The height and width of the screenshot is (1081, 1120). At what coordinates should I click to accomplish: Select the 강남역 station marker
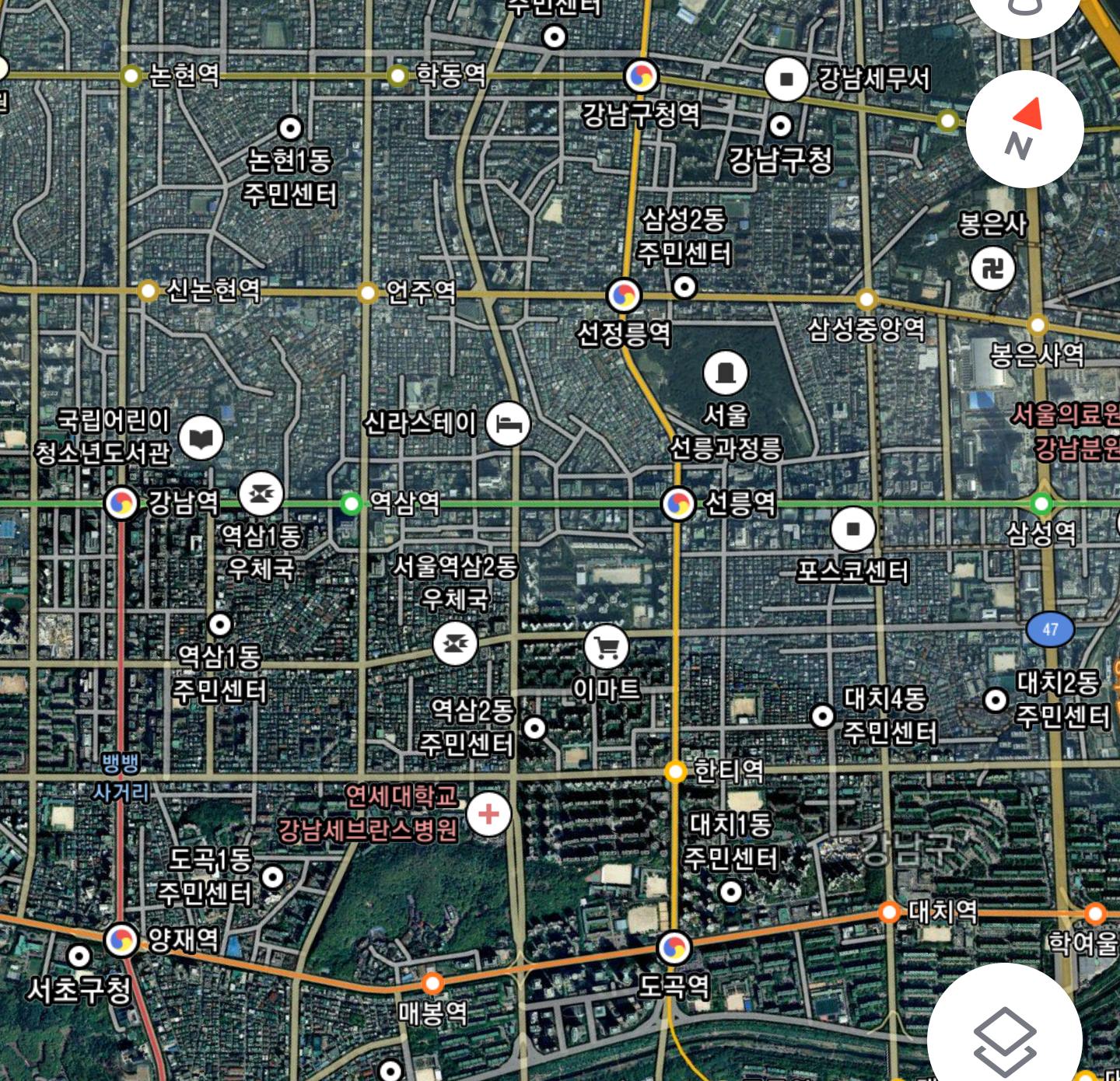121,503
